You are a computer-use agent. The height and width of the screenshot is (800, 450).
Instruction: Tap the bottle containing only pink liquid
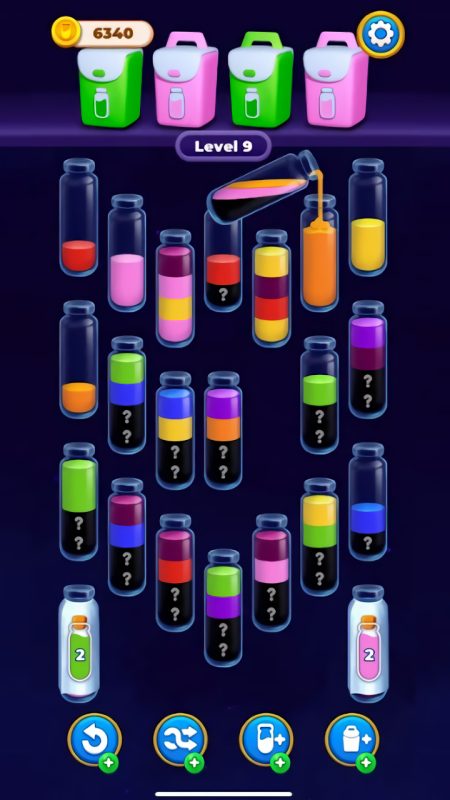coord(127,253)
